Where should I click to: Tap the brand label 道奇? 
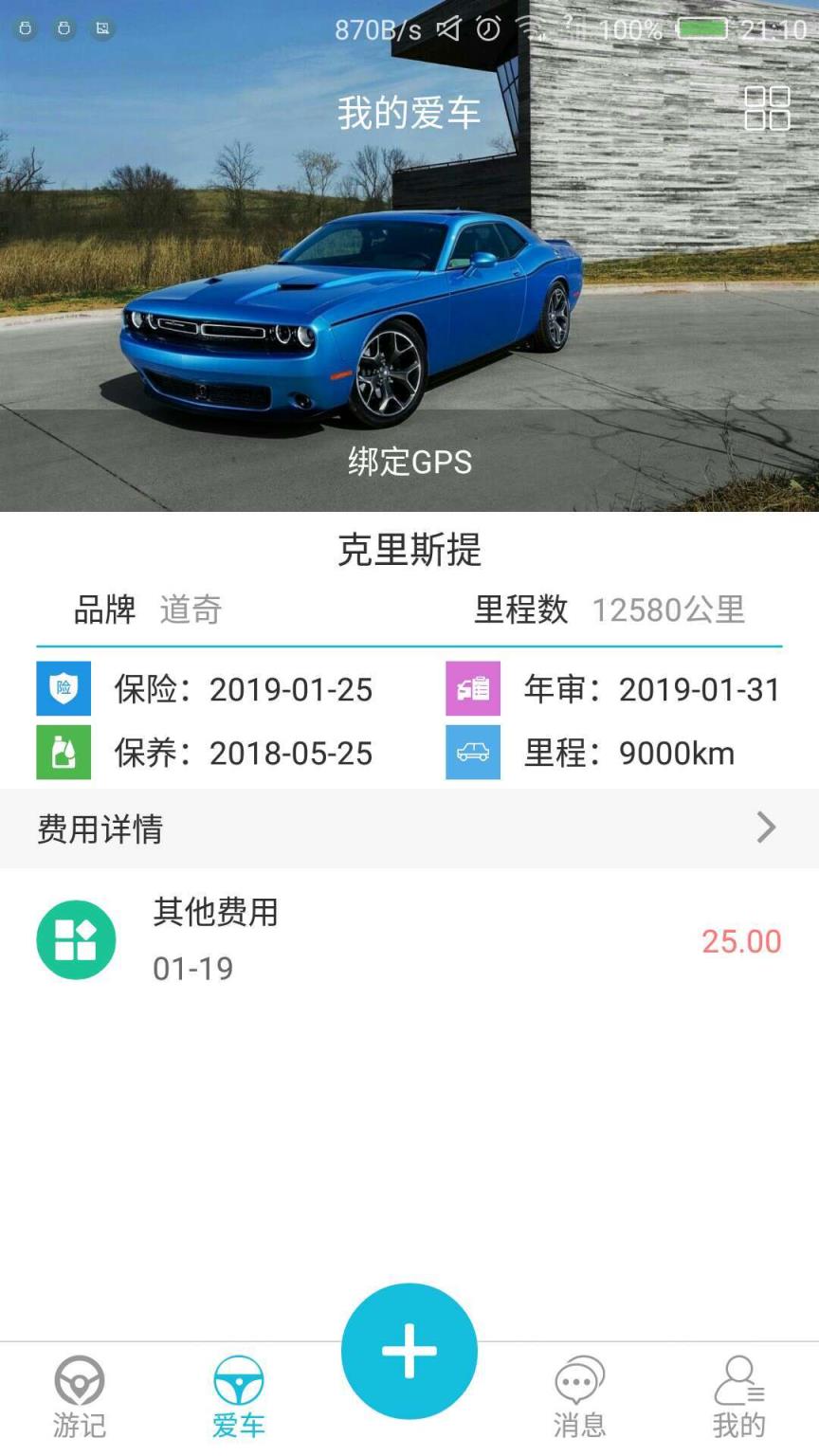pyautogui.click(x=191, y=610)
